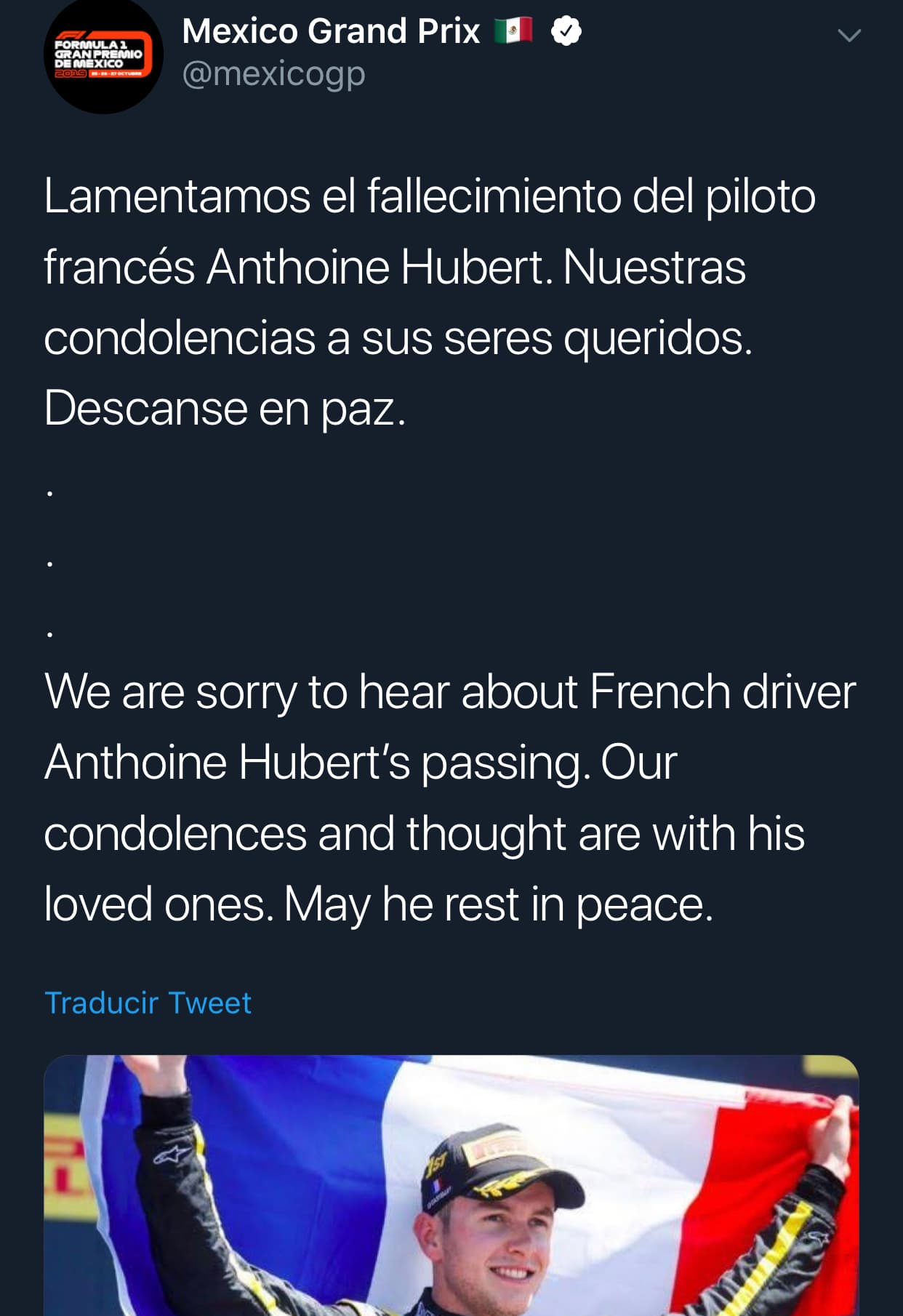
Task: Open the attached photo in the tweet
Action: 451,1185
